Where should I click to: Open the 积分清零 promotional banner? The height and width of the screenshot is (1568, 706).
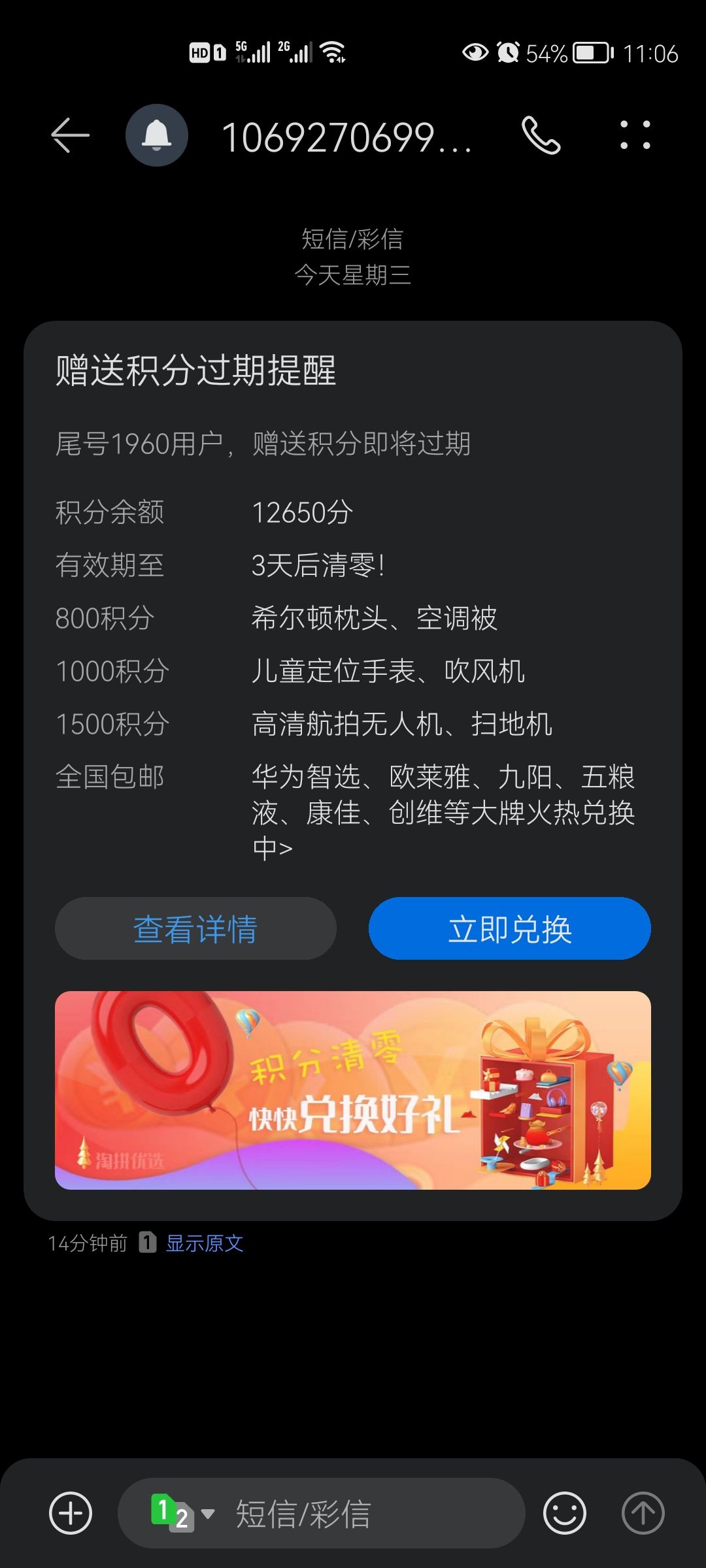[x=353, y=1090]
